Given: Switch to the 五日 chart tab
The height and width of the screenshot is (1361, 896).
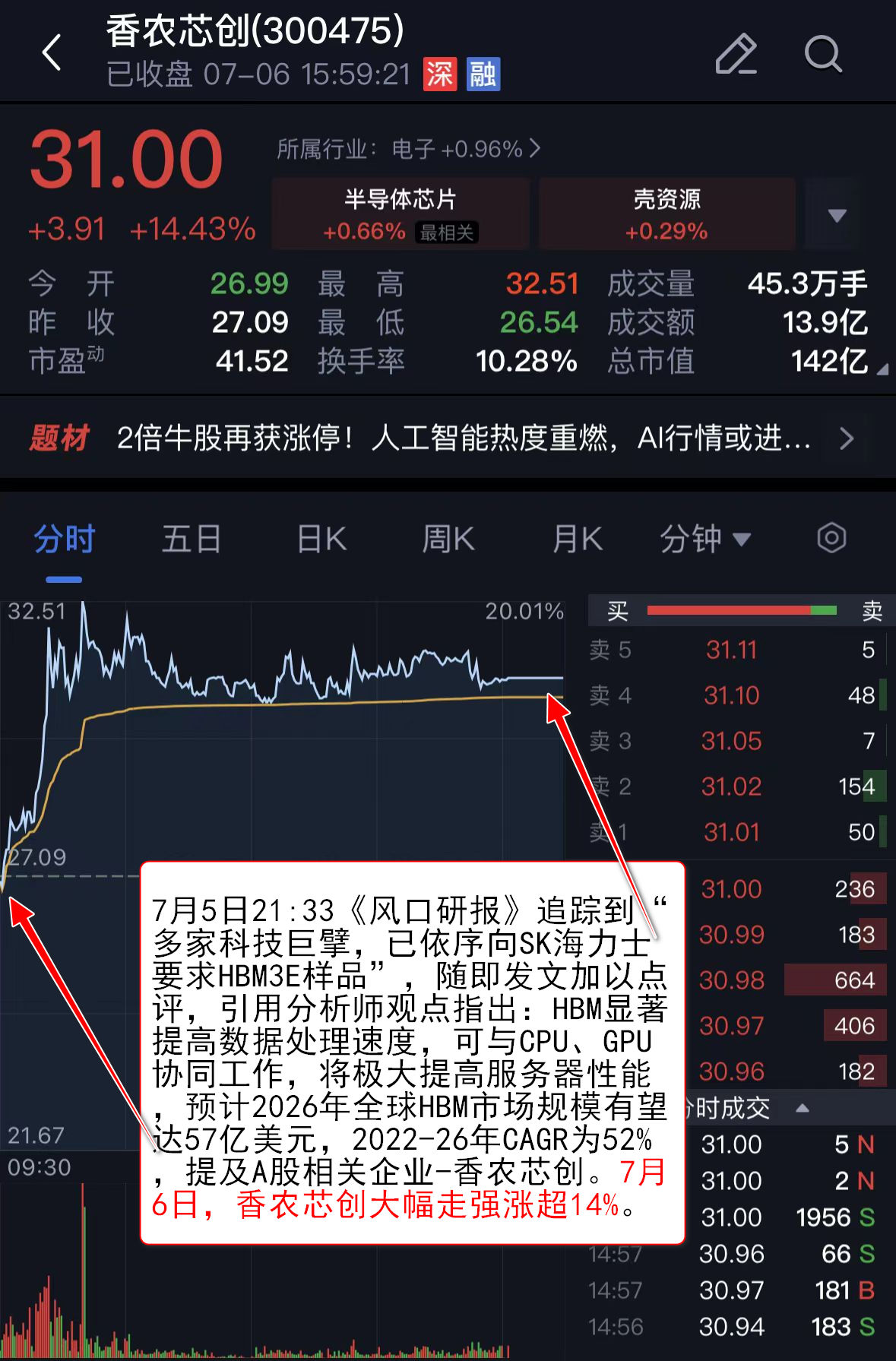Looking at the screenshot, I should click(191, 539).
